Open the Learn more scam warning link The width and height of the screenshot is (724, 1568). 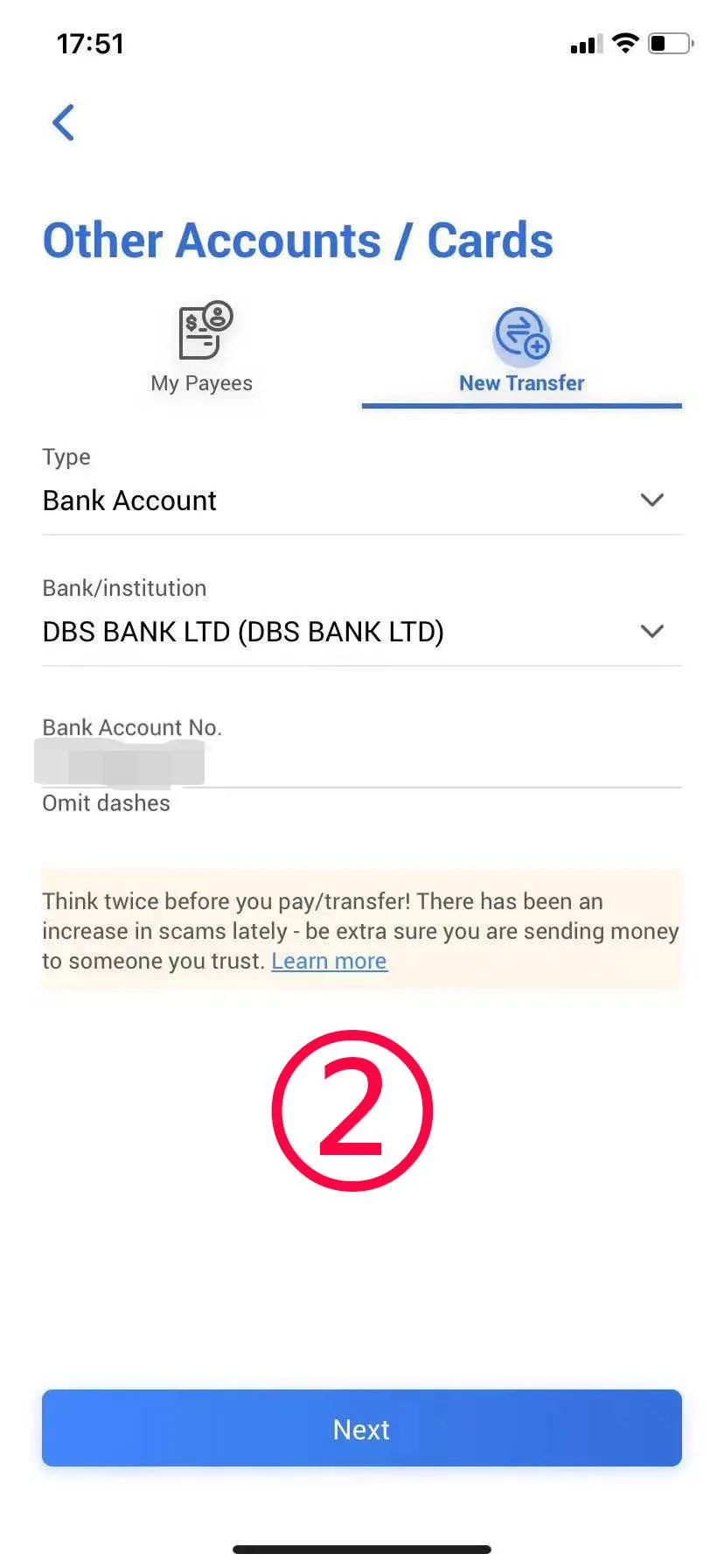click(x=329, y=961)
